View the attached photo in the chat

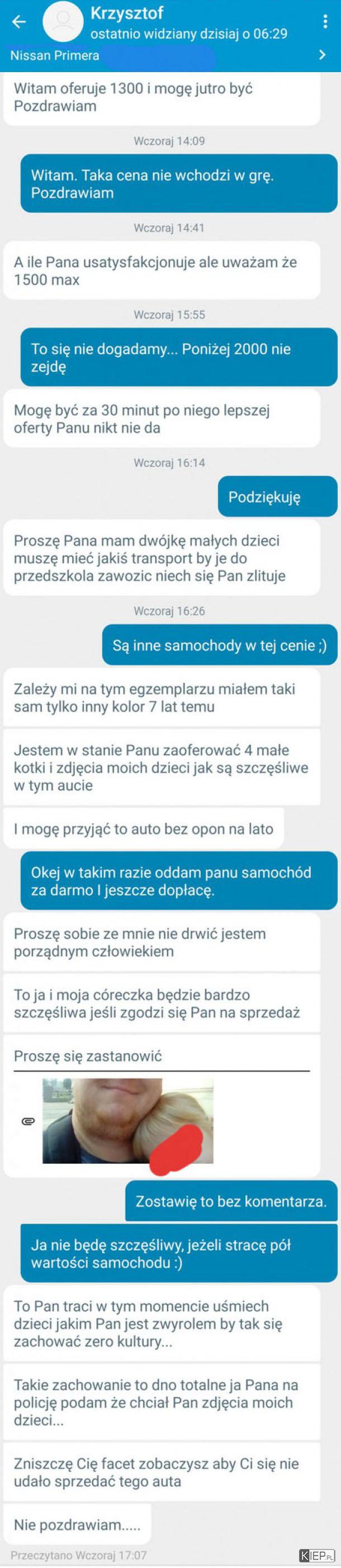[127, 1121]
